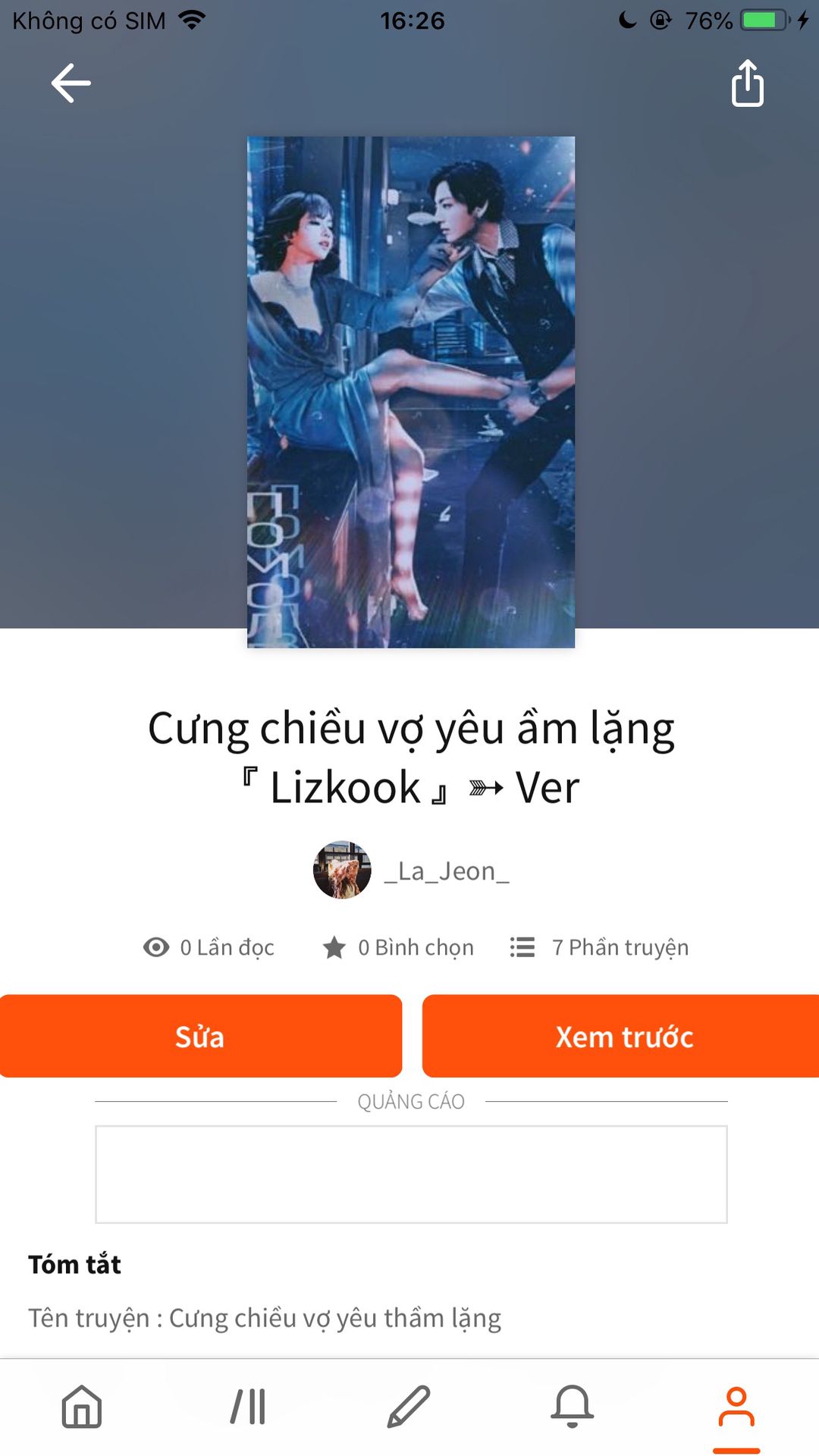This screenshot has height=1456, width=819.
Task: Switch to the Home tab
Action: 82,1407
